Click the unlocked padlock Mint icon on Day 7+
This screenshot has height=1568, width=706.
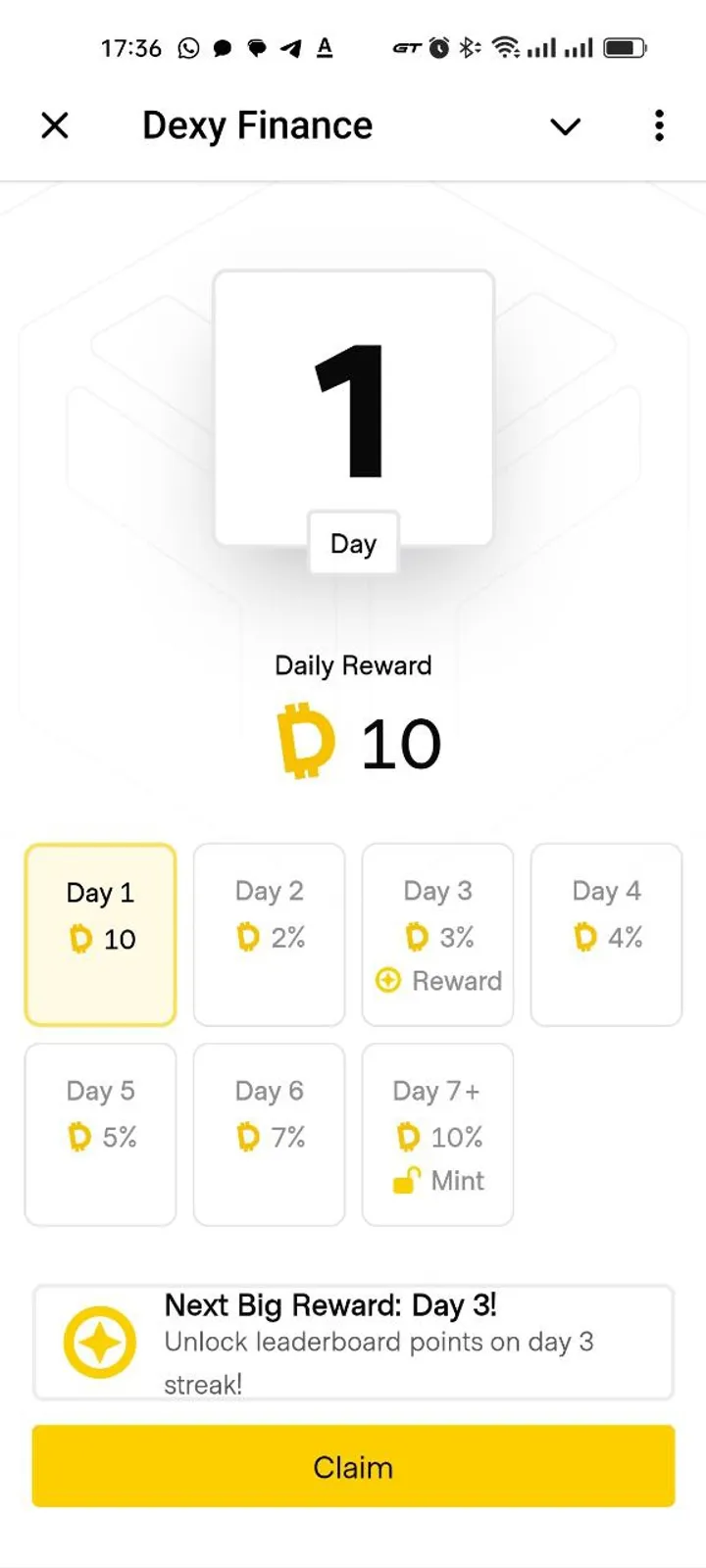407,1180
